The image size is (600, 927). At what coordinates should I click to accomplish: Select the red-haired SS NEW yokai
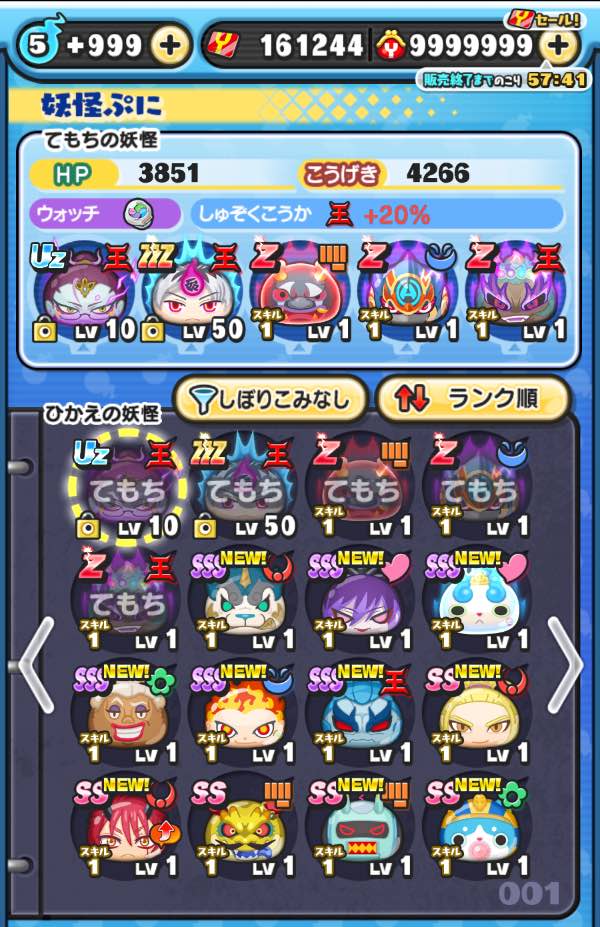coord(125,829)
